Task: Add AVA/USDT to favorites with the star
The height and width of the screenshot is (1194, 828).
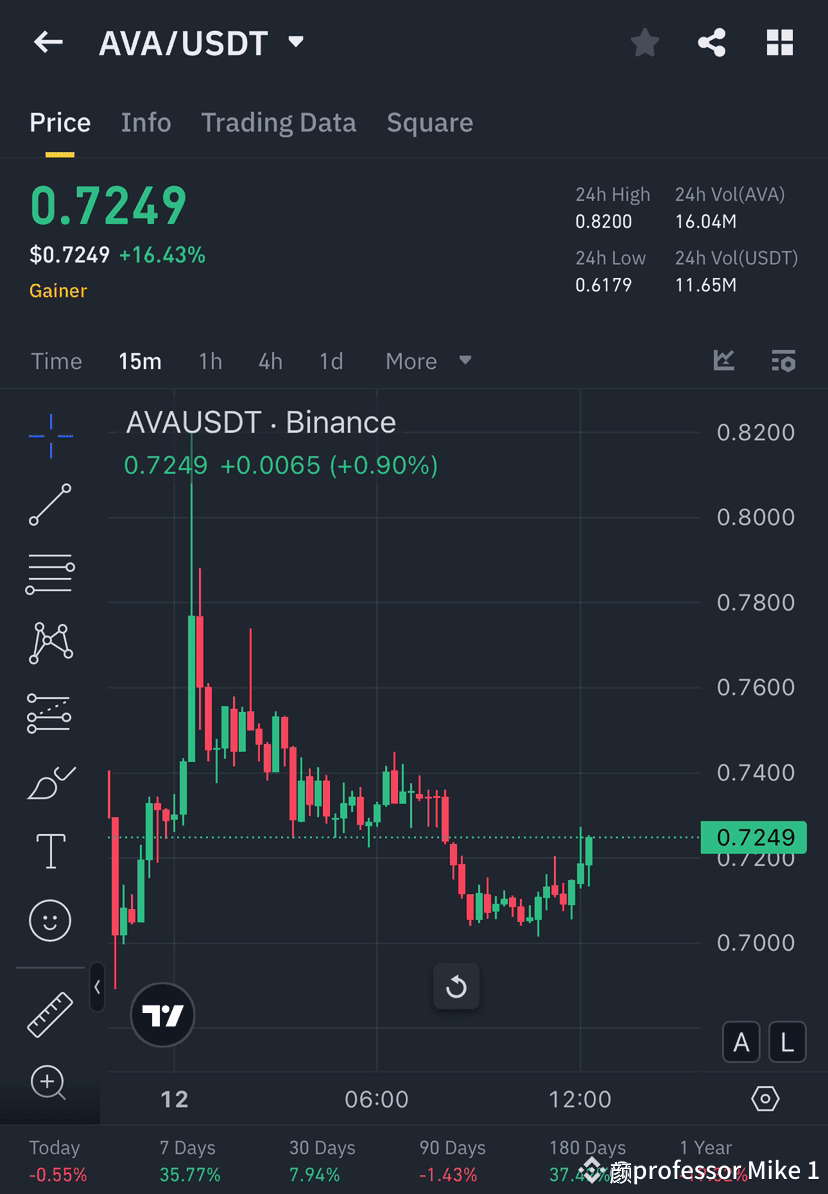Action: [644, 42]
